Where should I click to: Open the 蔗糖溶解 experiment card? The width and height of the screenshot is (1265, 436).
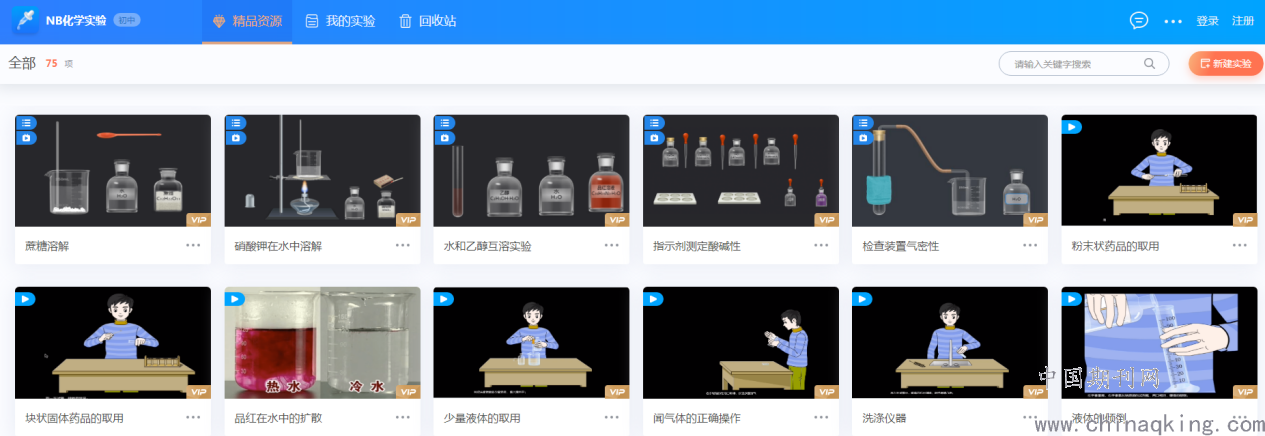(x=113, y=171)
